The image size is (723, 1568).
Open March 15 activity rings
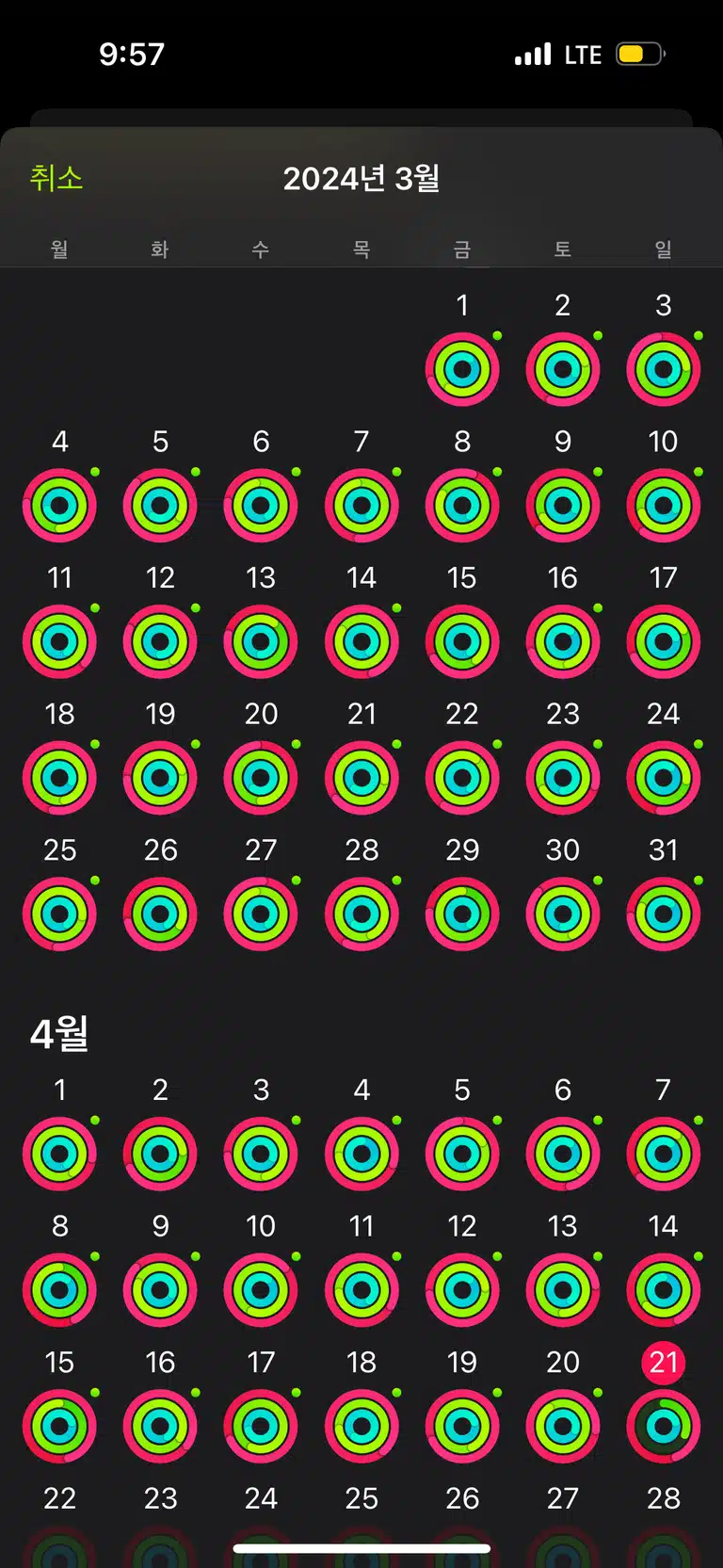[x=462, y=642]
